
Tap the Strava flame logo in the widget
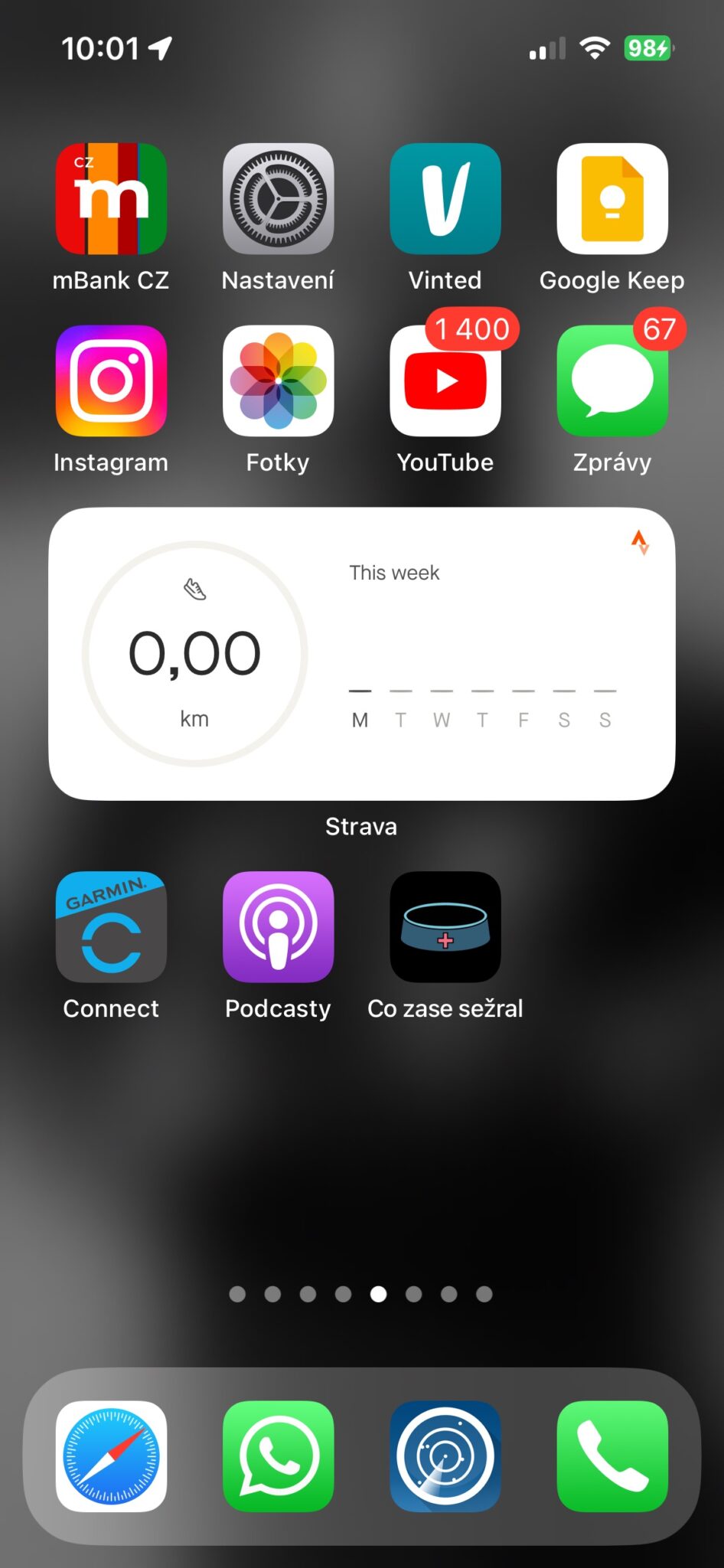(x=640, y=541)
